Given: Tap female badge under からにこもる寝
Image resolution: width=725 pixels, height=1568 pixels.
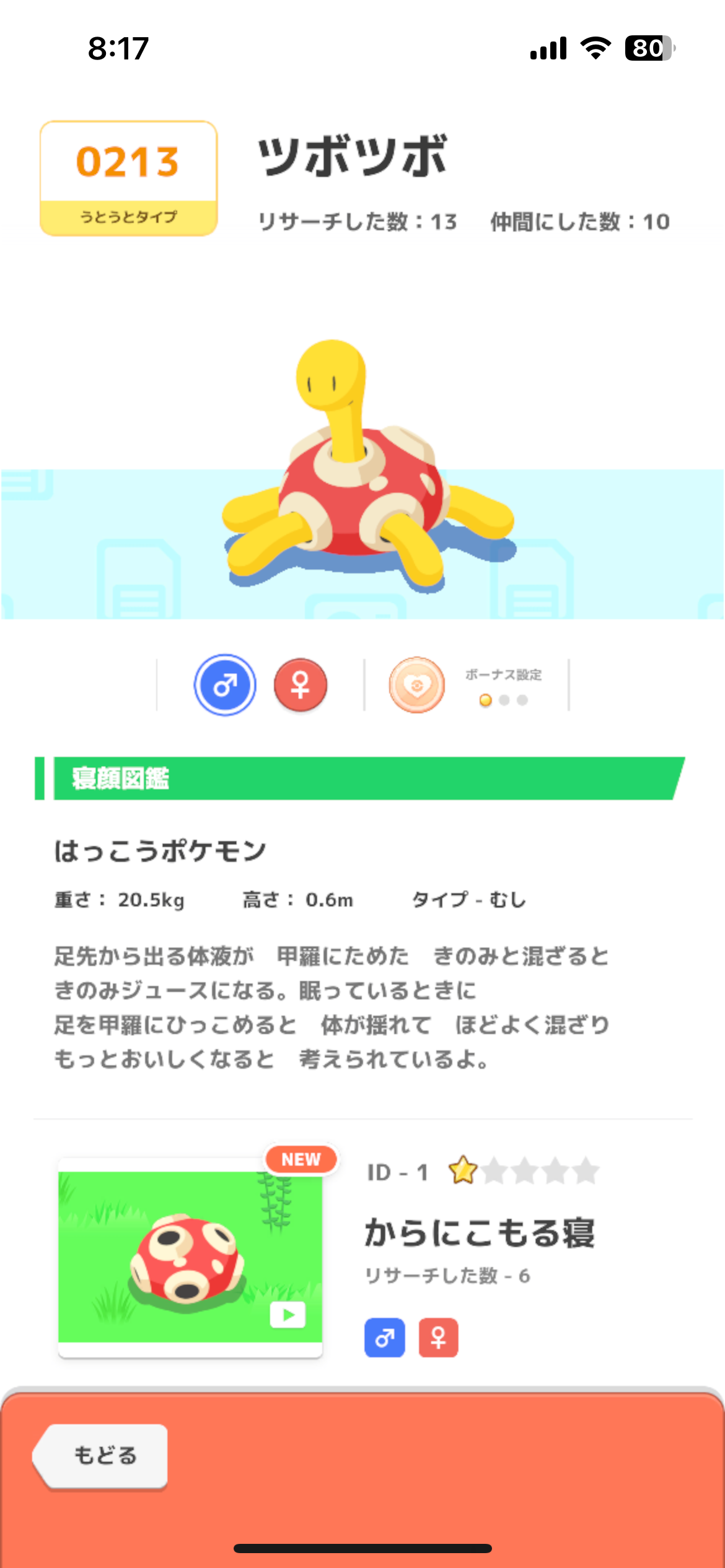Looking at the screenshot, I should tap(438, 1338).
